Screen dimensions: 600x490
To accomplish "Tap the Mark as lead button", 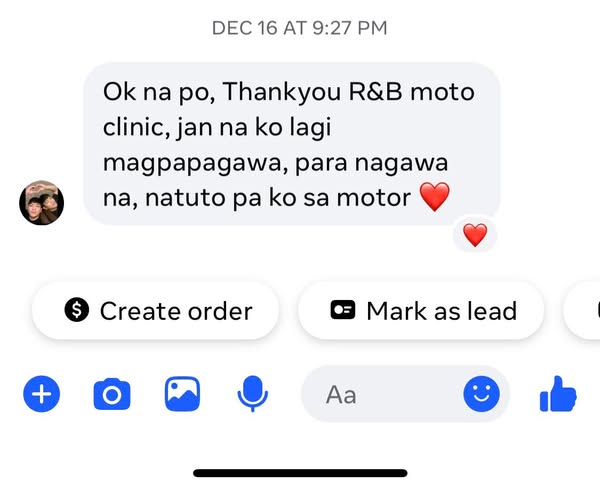I will (421, 311).
